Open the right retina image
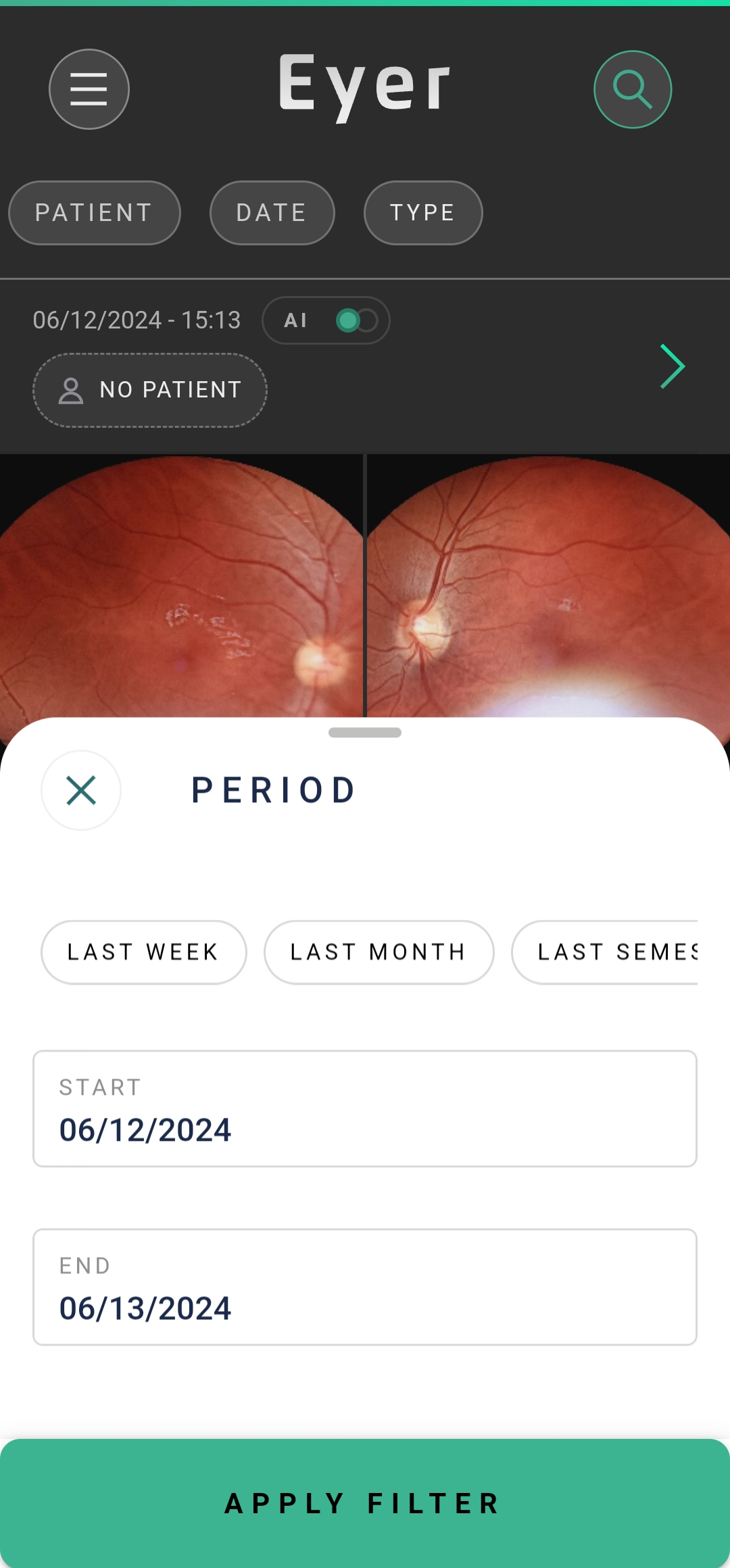Screen dimensions: 730x1568 coord(548,586)
